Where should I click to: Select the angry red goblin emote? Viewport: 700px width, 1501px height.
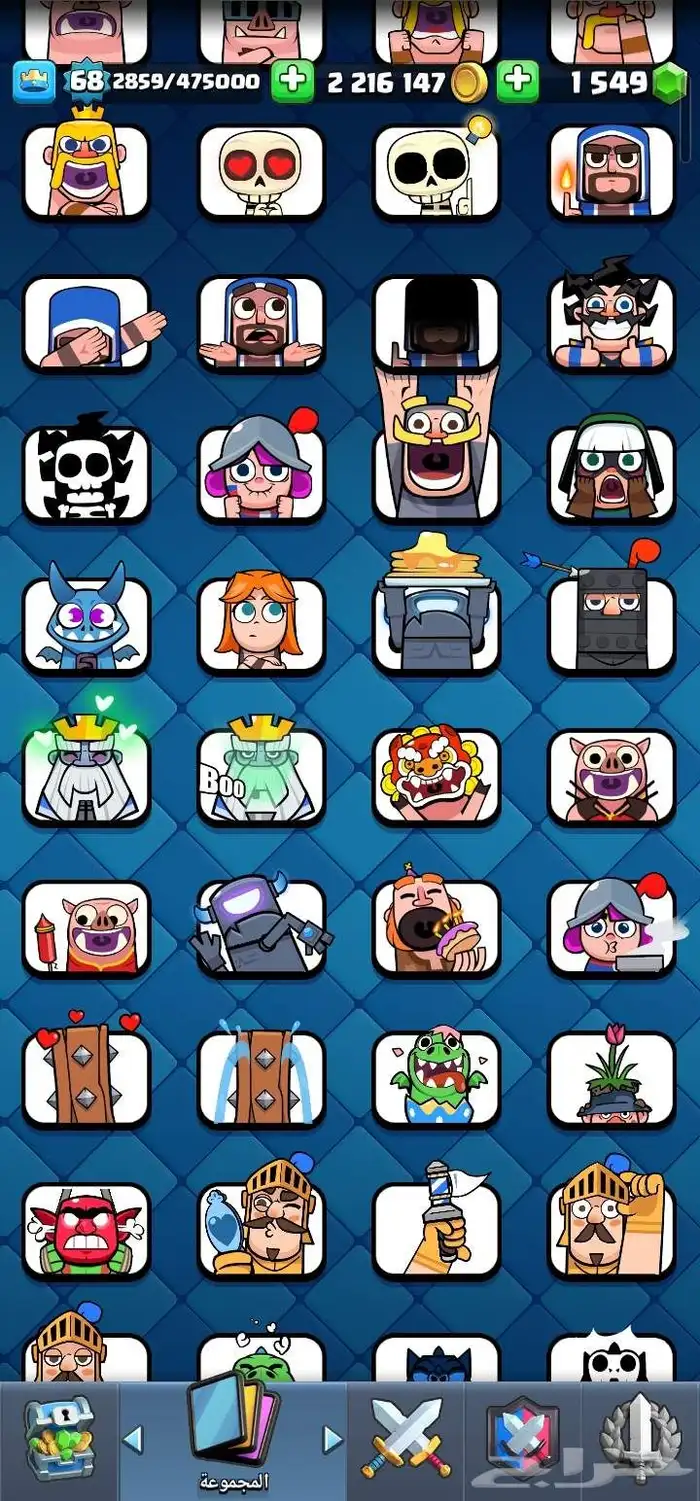(x=86, y=1231)
